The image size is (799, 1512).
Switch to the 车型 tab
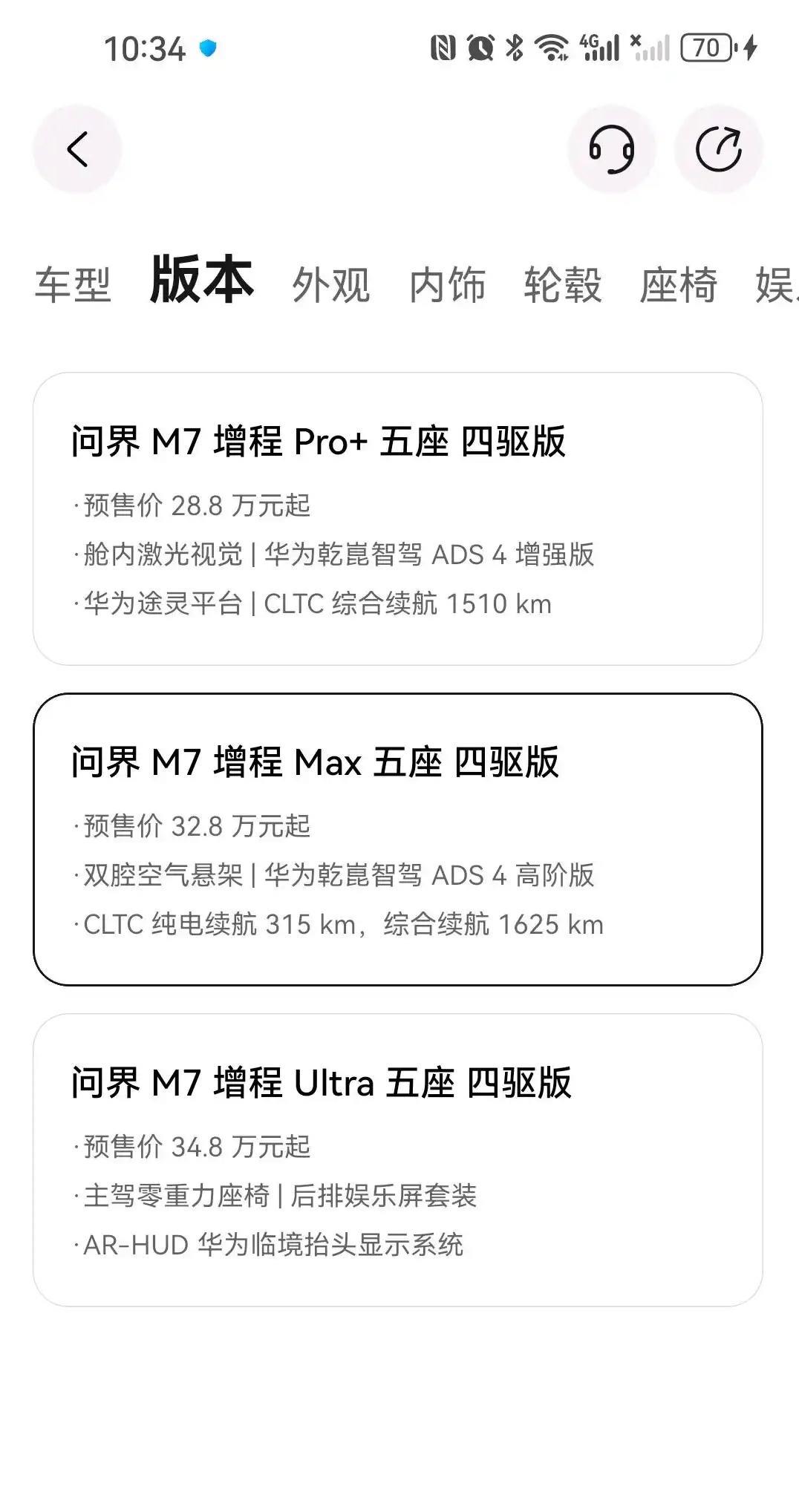pos(73,285)
